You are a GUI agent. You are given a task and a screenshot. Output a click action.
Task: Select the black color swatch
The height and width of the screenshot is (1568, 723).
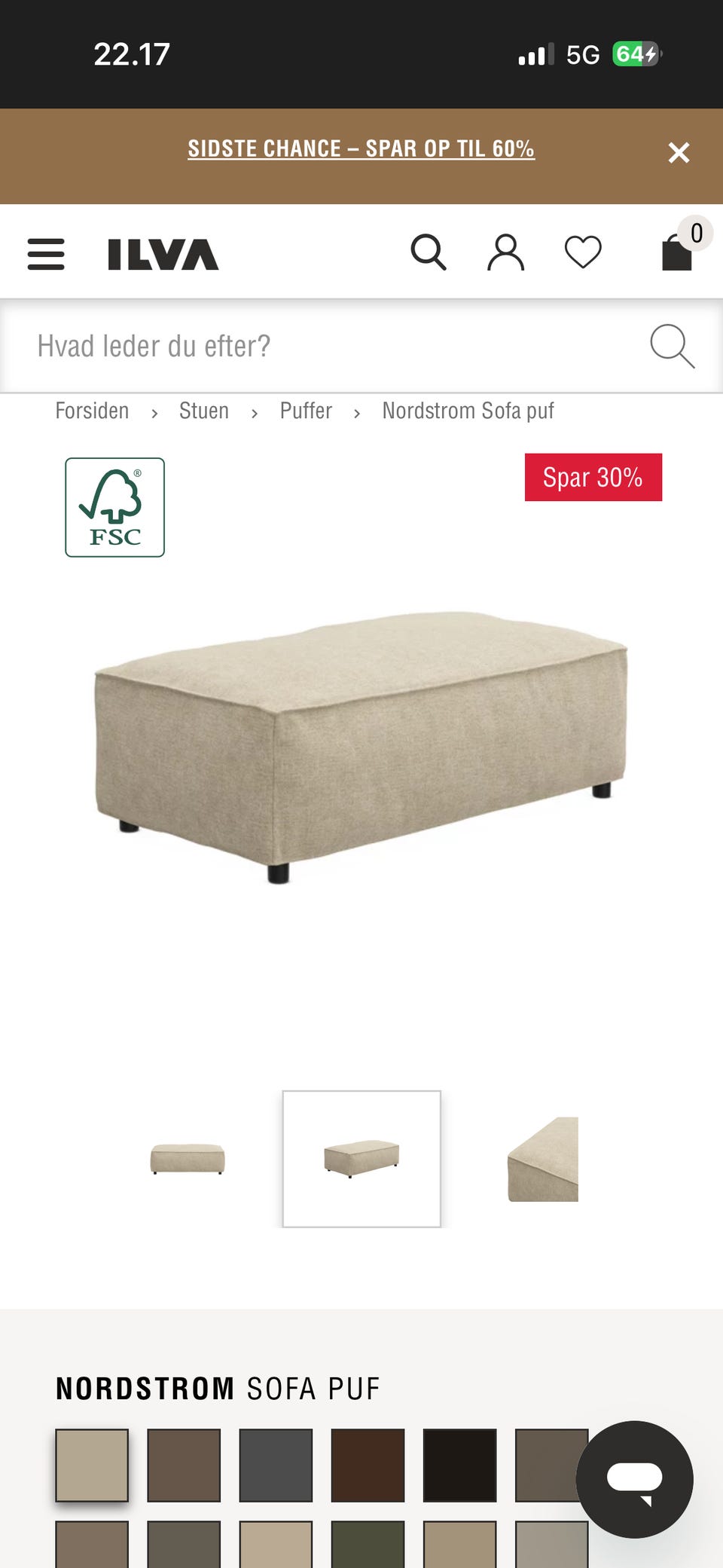coord(459,1465)
